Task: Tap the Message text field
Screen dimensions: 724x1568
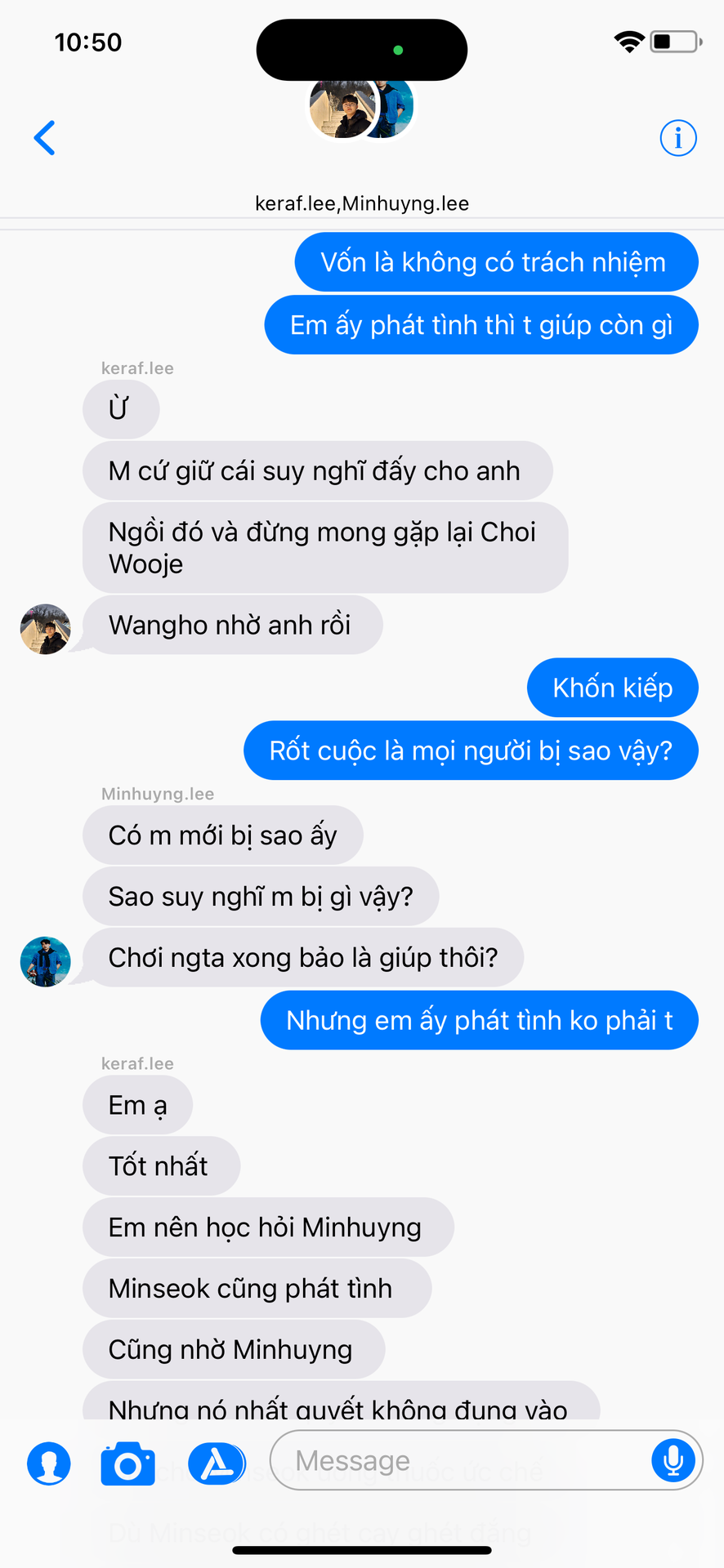Action: click(459, 1460)
